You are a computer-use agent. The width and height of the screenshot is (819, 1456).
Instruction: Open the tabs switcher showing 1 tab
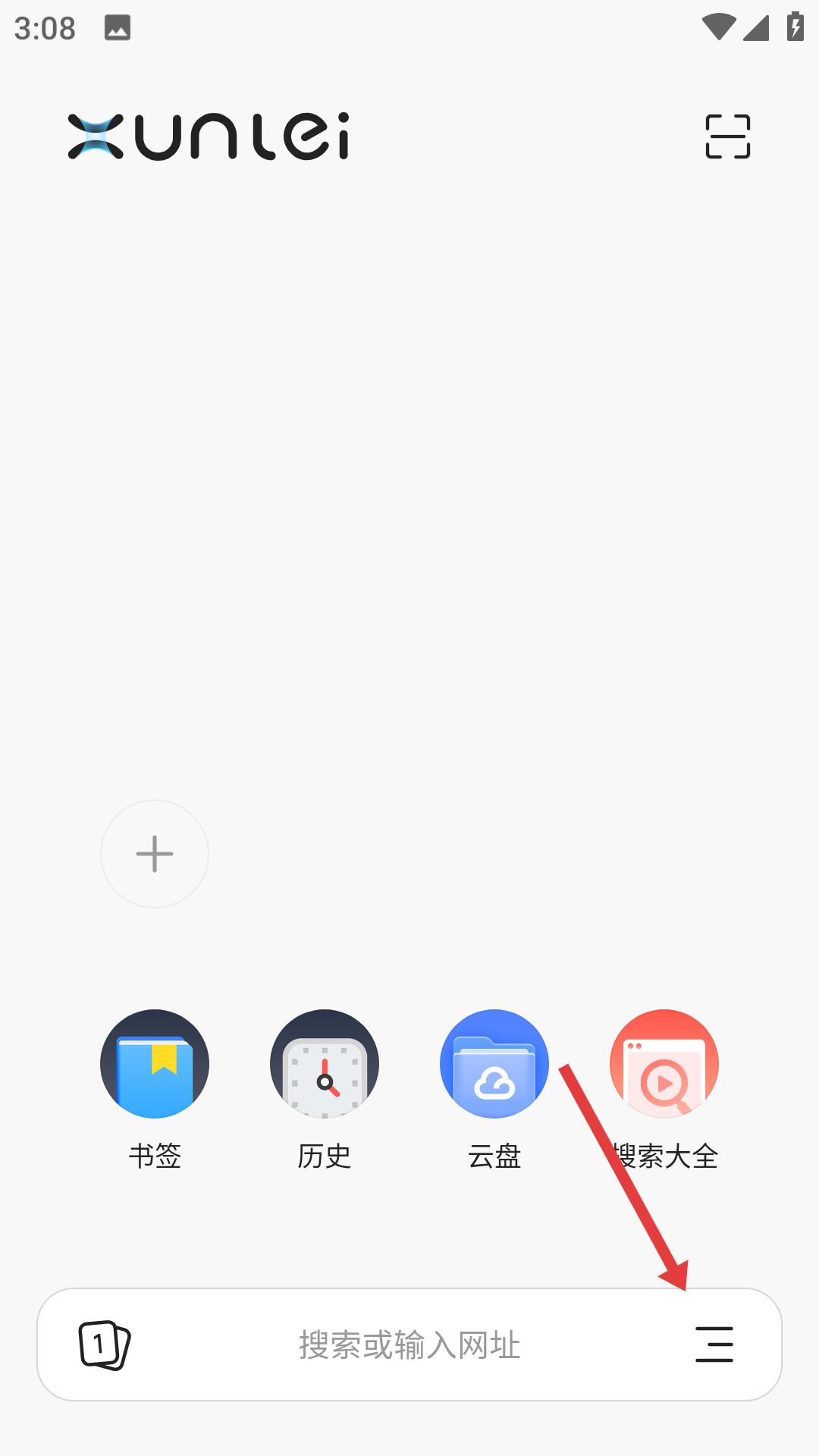pyautogui.click(x=104, y=1345)
